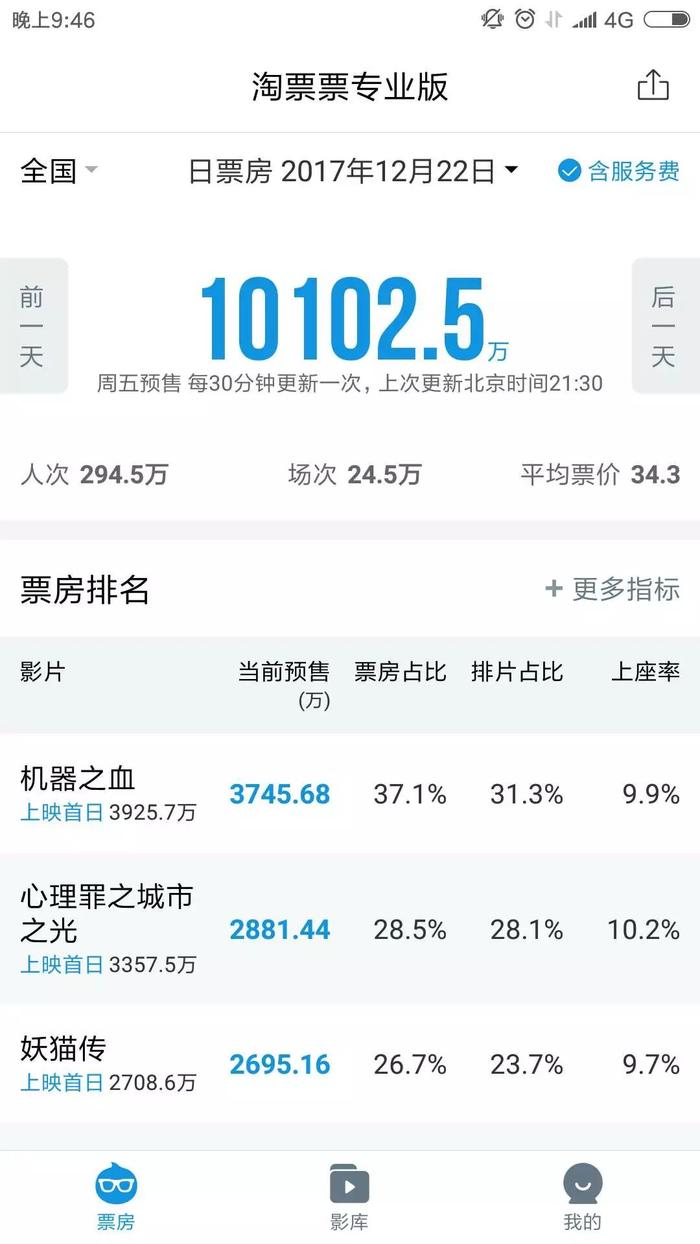This screenshot has width=700, height=1244.
Task: Switch to the 影库 tab
Action: coord(349,1198)
